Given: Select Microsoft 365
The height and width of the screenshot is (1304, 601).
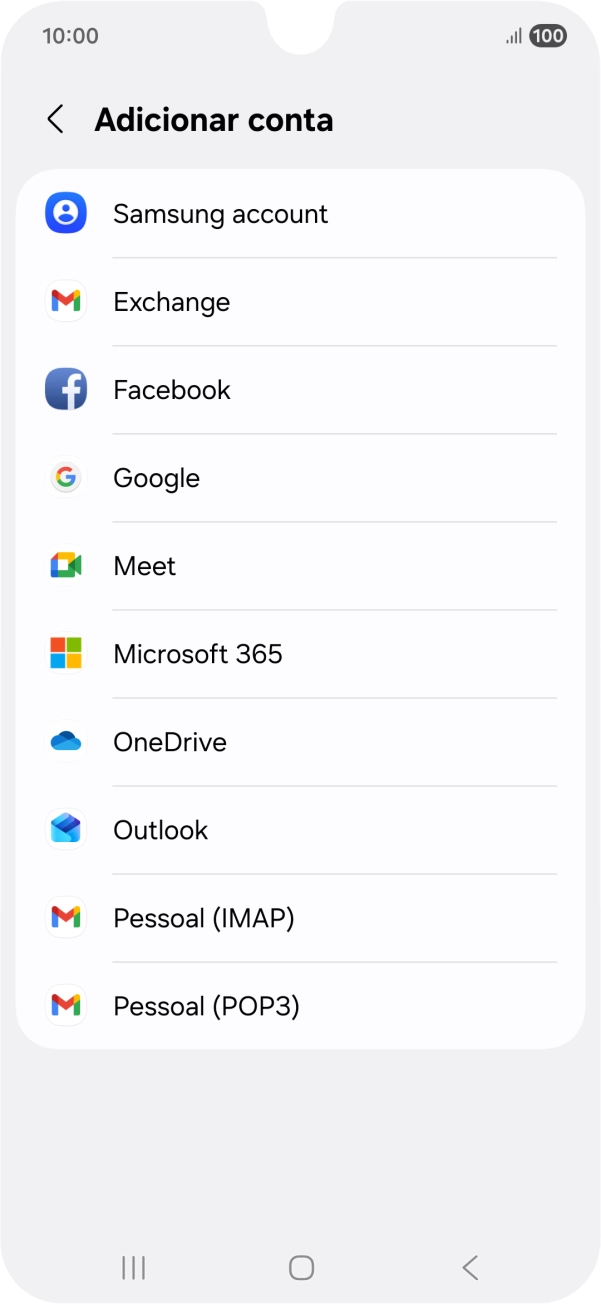Looking at the screenshot, I should pos(300,654).
